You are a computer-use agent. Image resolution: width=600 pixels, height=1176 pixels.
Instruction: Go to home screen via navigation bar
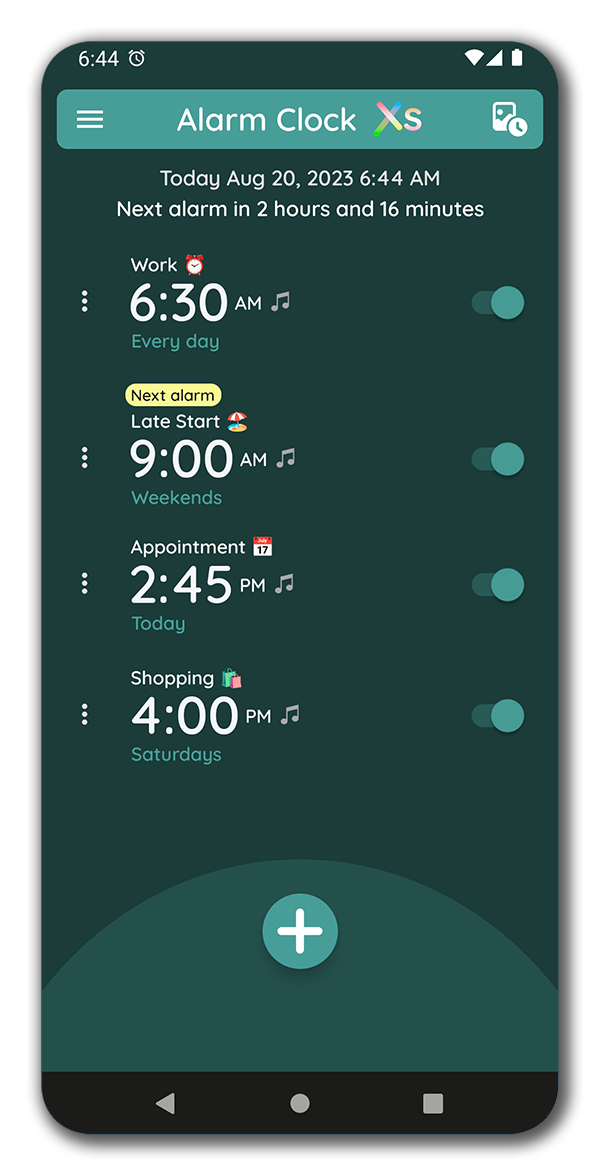pyautogui.click(x=300, y=1103)
